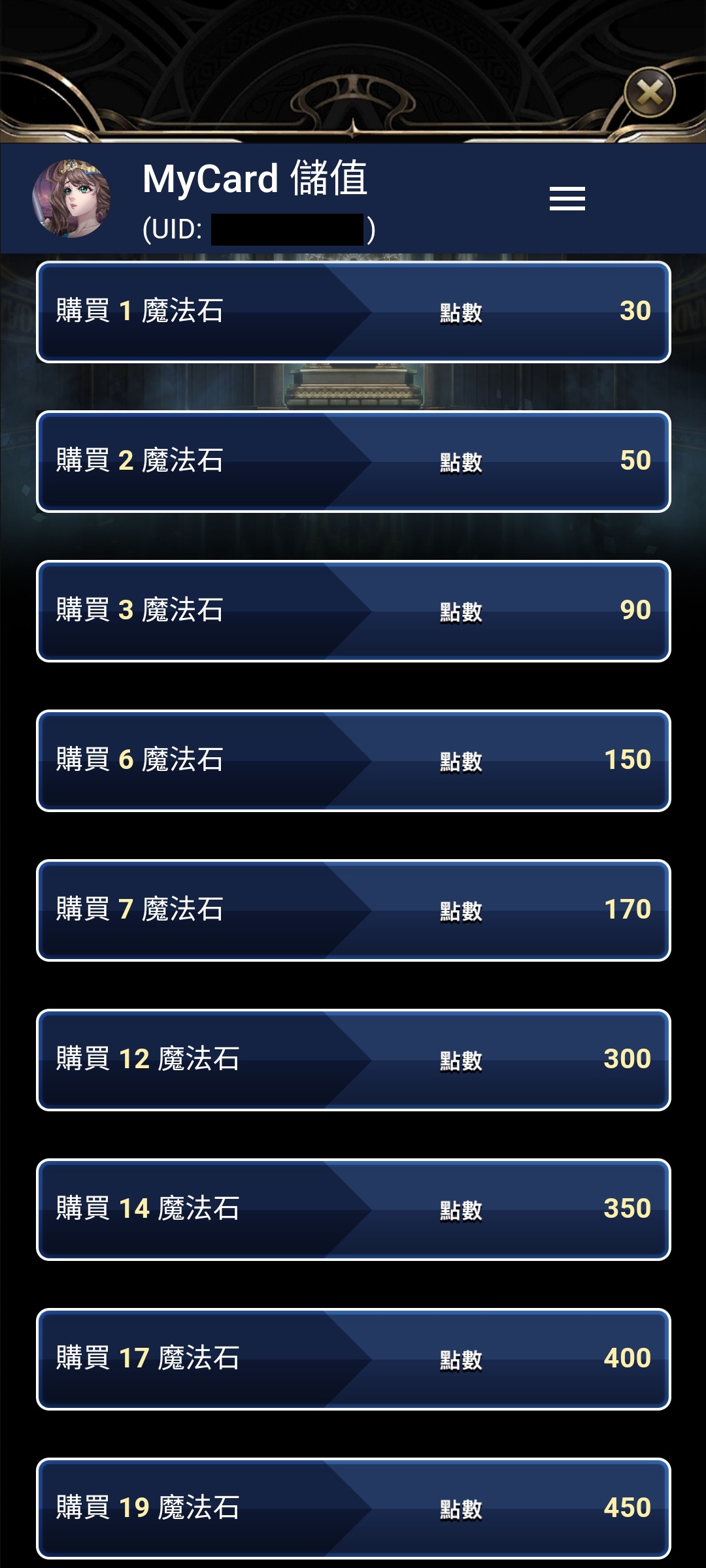Open the hamburger menu

pos(567,199)
